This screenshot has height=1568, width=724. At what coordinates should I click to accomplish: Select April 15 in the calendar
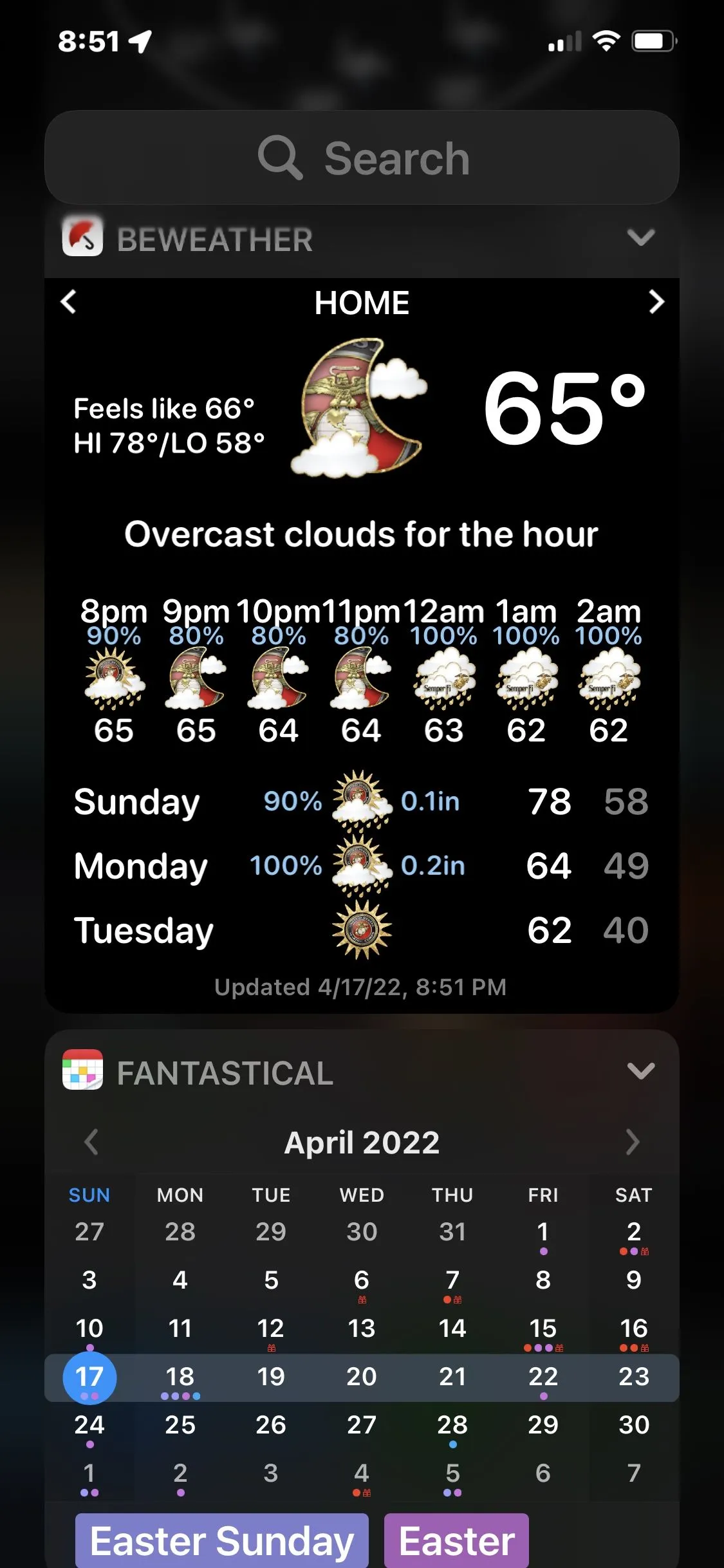(543, 1329)
